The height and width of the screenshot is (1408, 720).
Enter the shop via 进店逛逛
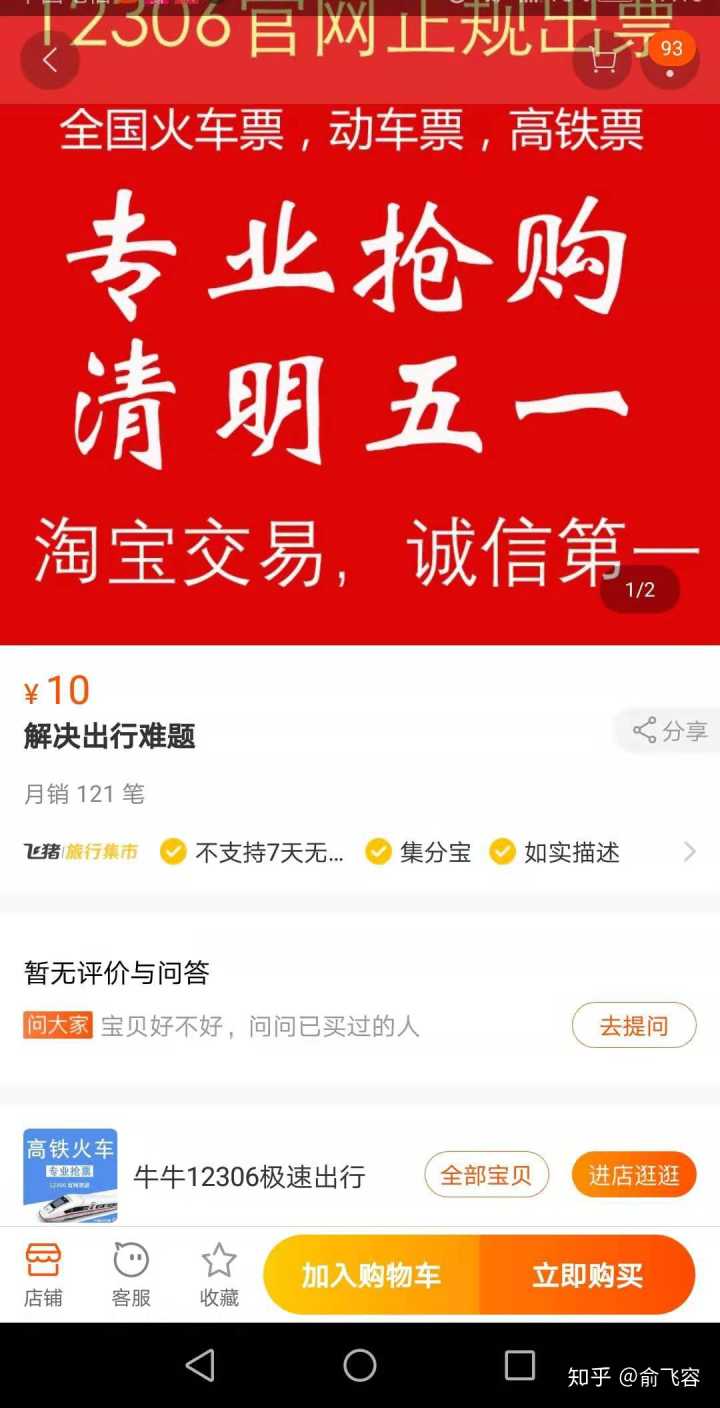point(633,1175)
